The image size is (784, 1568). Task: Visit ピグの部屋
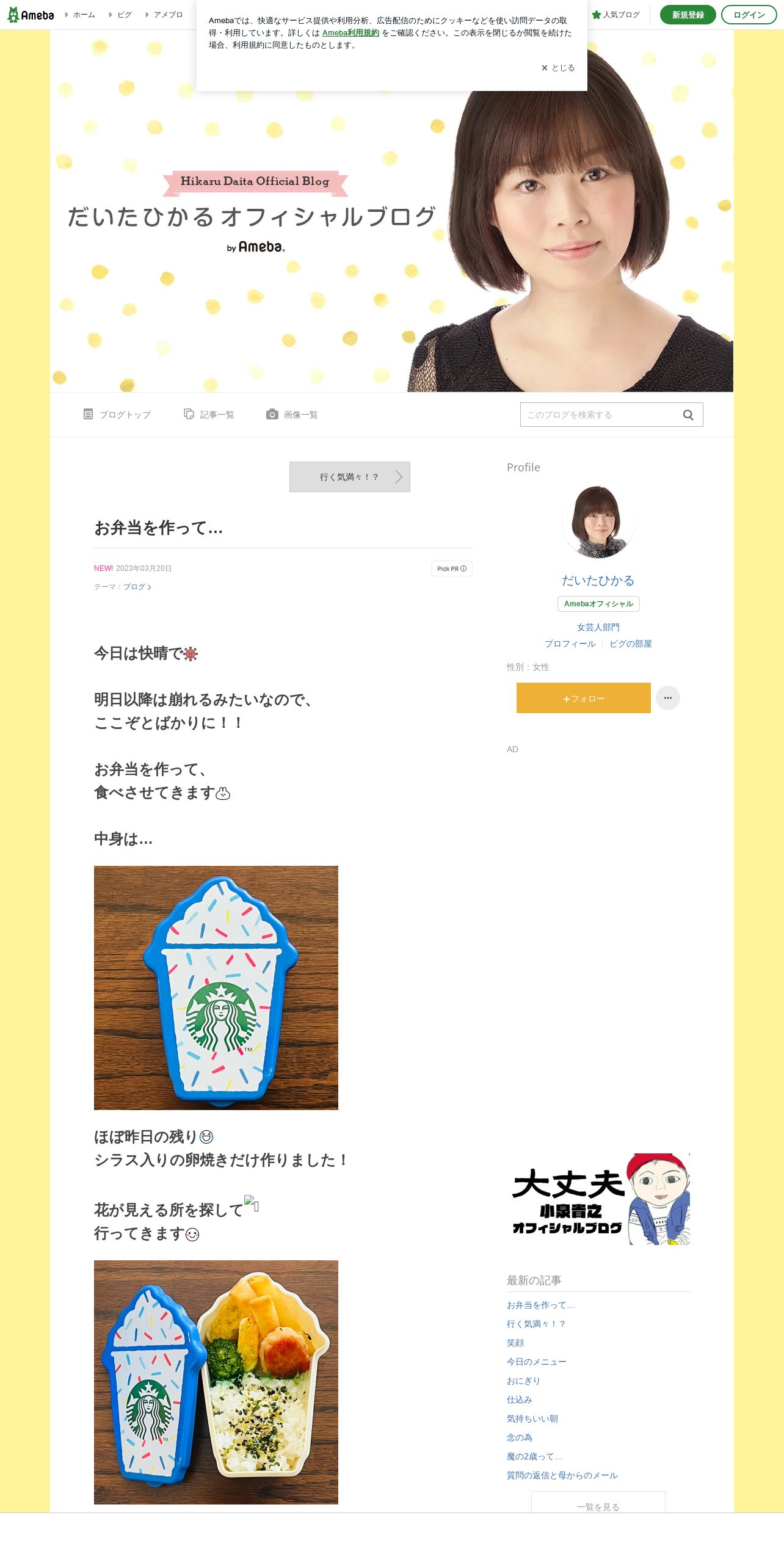[x=631, y=644]
